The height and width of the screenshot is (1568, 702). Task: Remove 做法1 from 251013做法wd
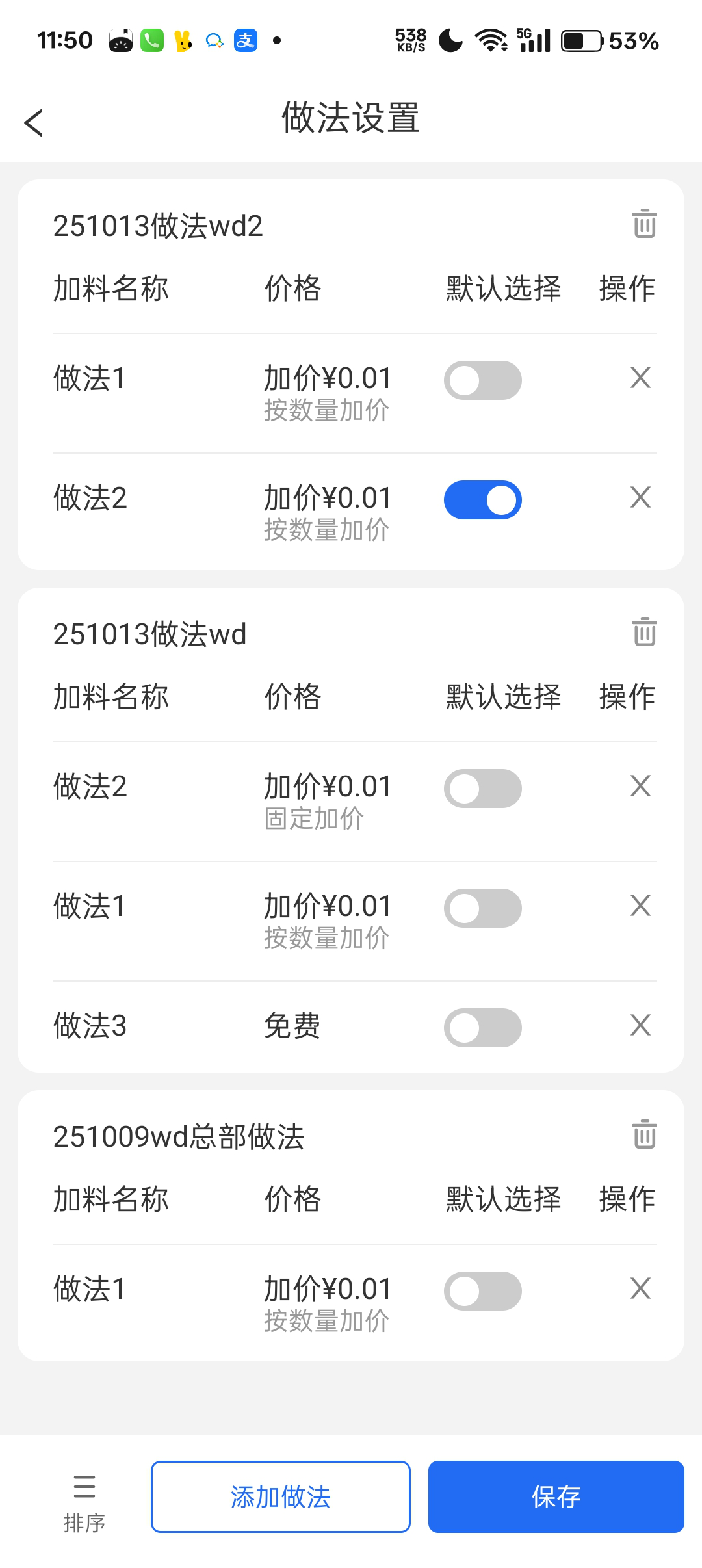640,906
